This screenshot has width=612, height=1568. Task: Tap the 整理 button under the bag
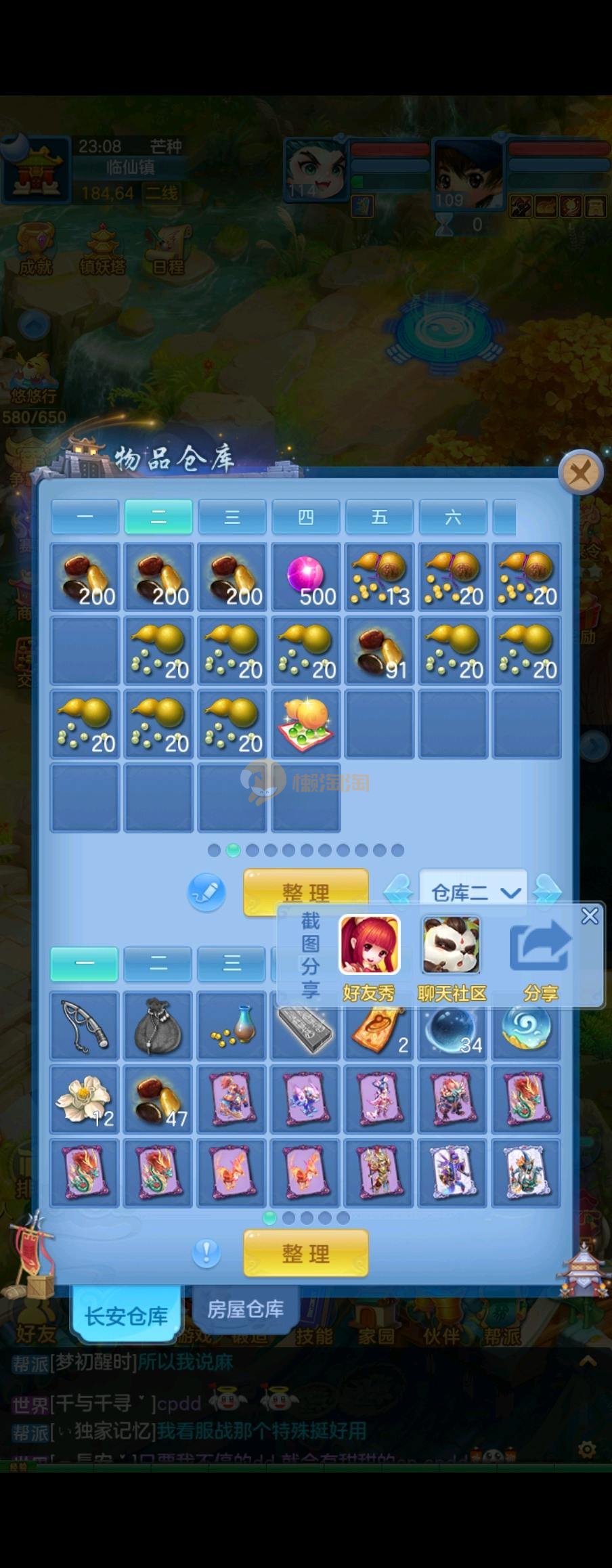tap(305, 1254)
